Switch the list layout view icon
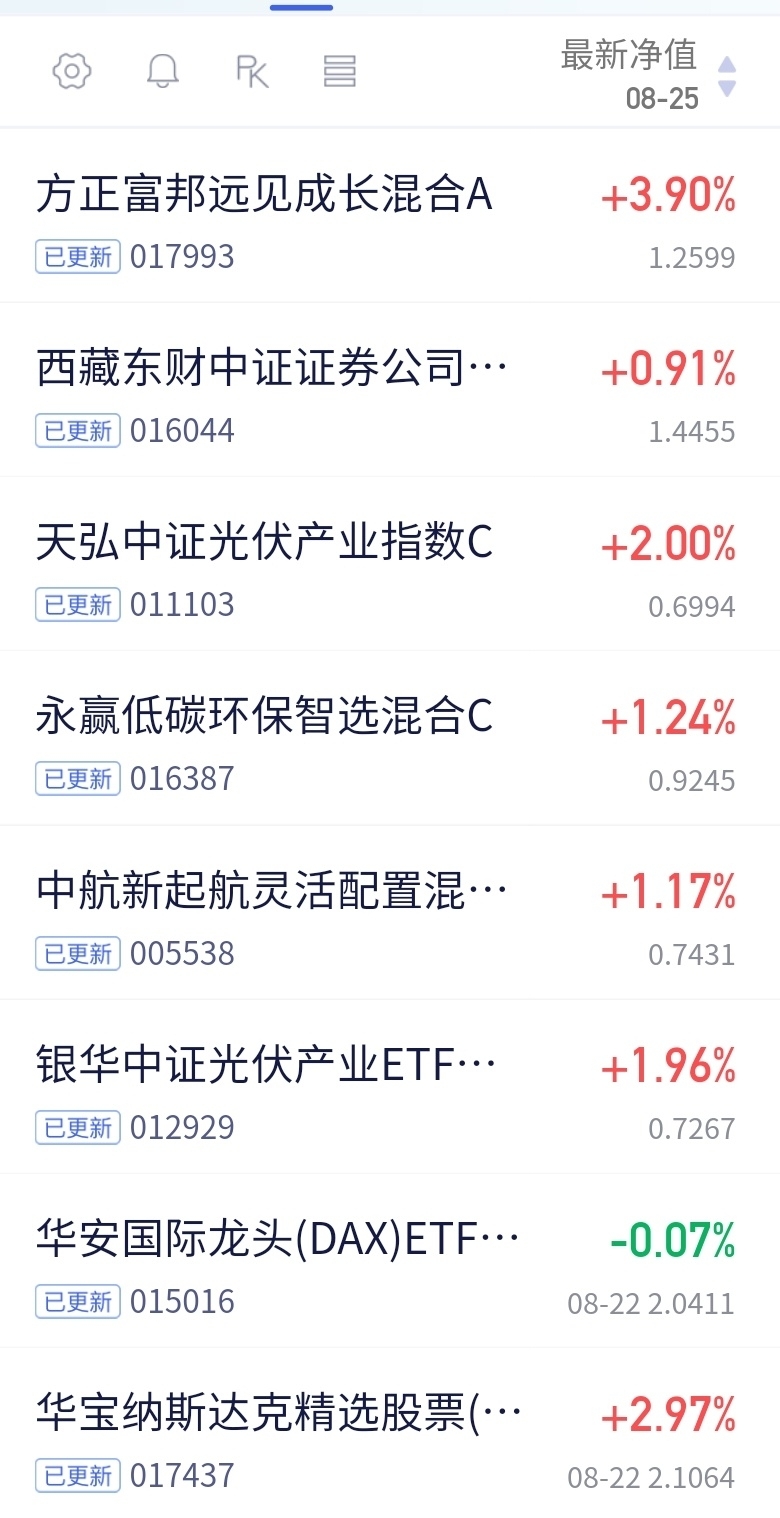This screenshot has height=1518, width=780. click(340, 71)
